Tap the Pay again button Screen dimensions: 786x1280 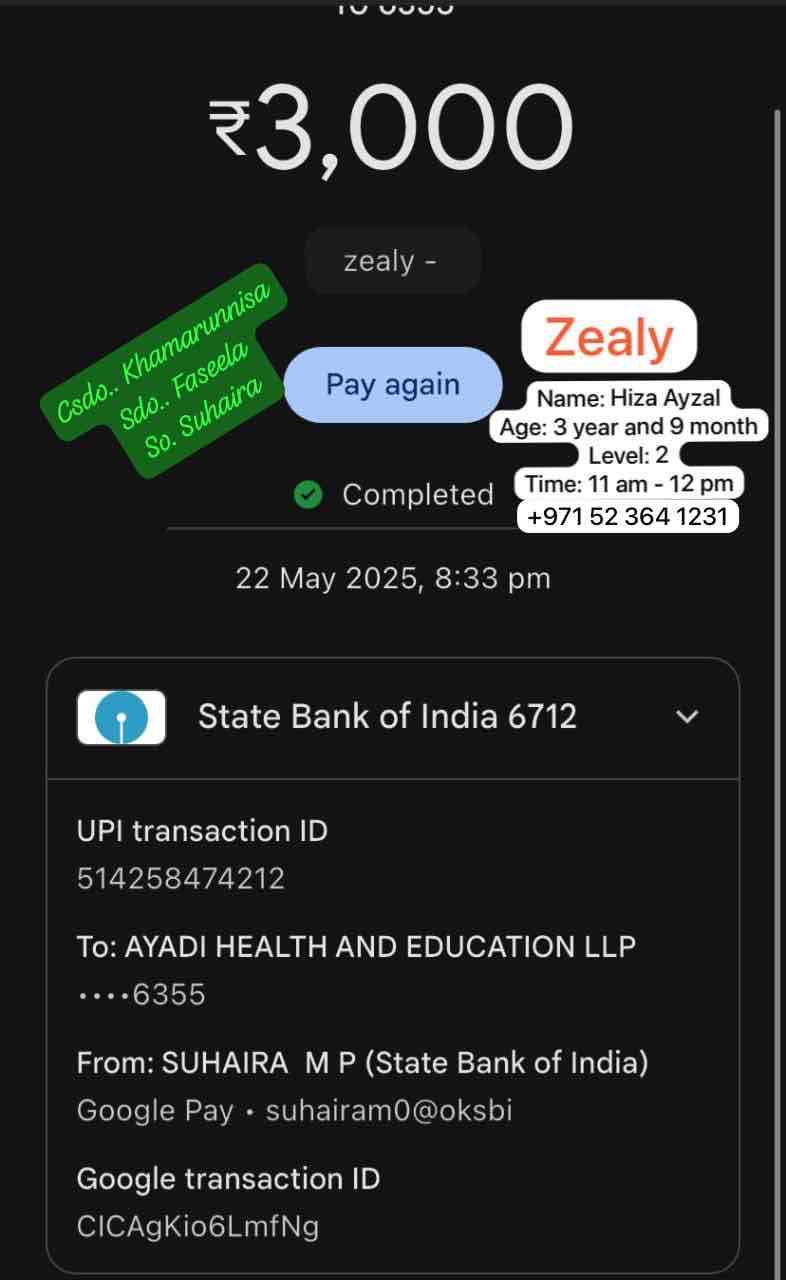(393, 385)
